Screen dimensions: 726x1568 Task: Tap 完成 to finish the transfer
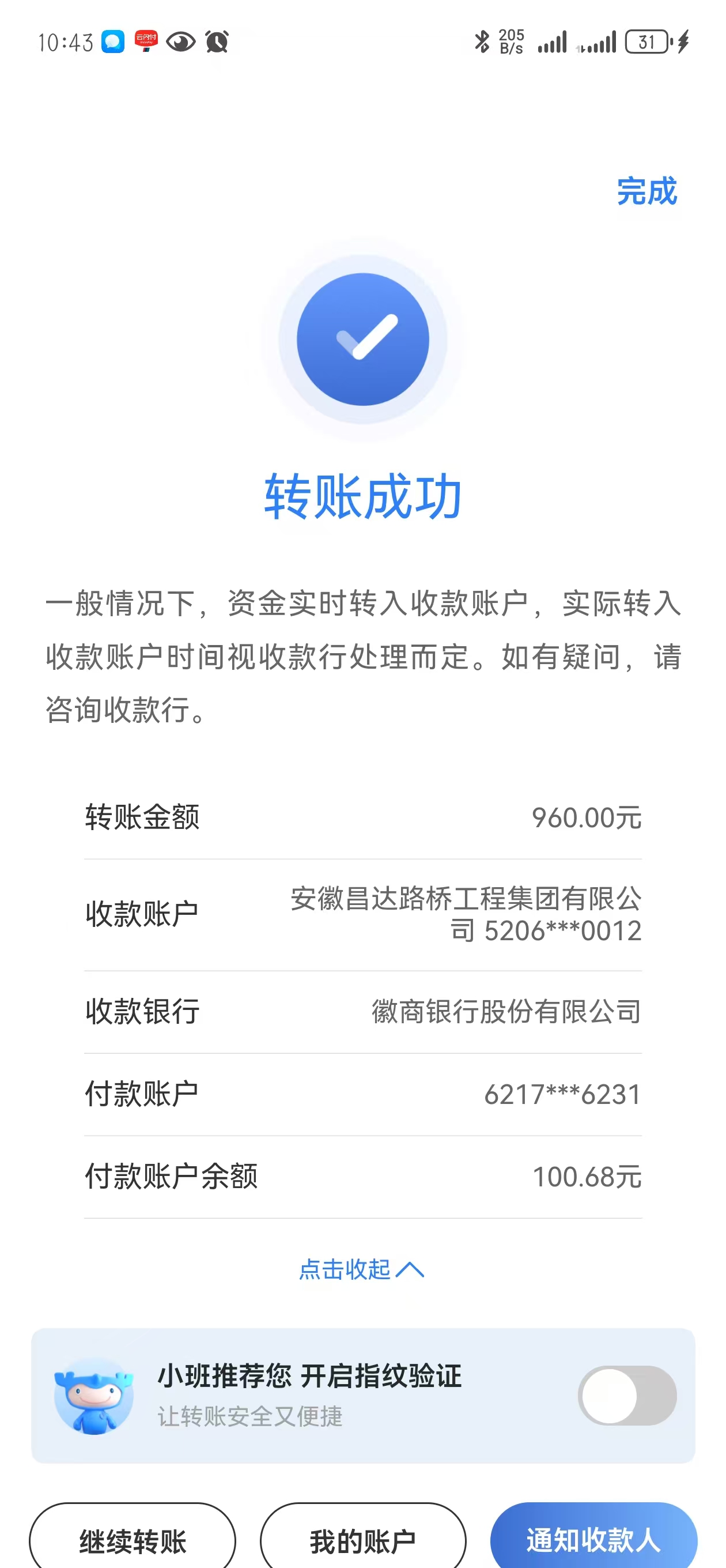pyautogui.click(x=646, y=192)
